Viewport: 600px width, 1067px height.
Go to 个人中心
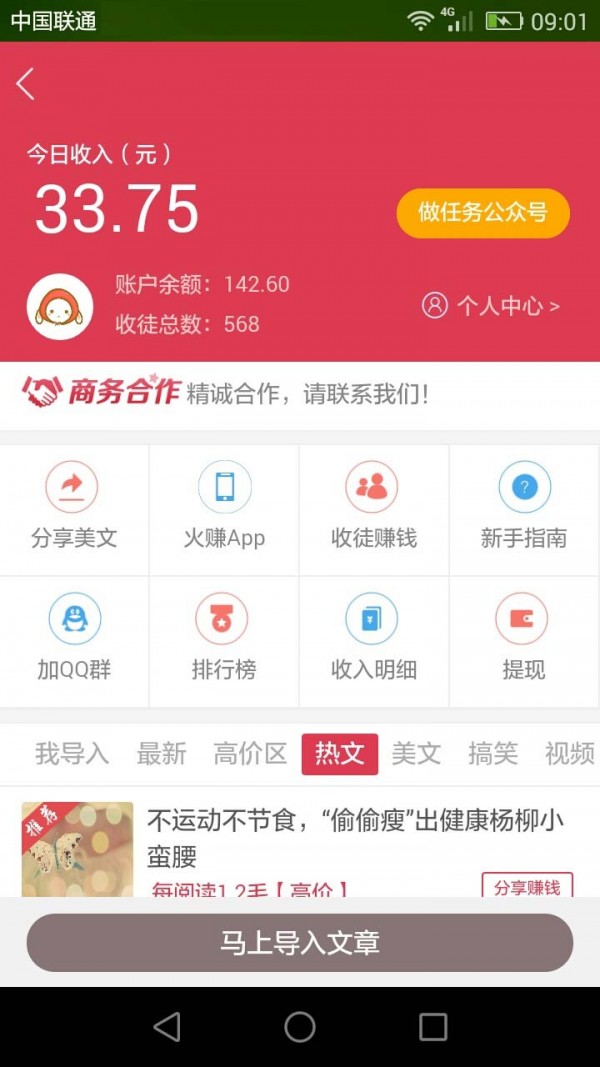(x=491, y=306)
